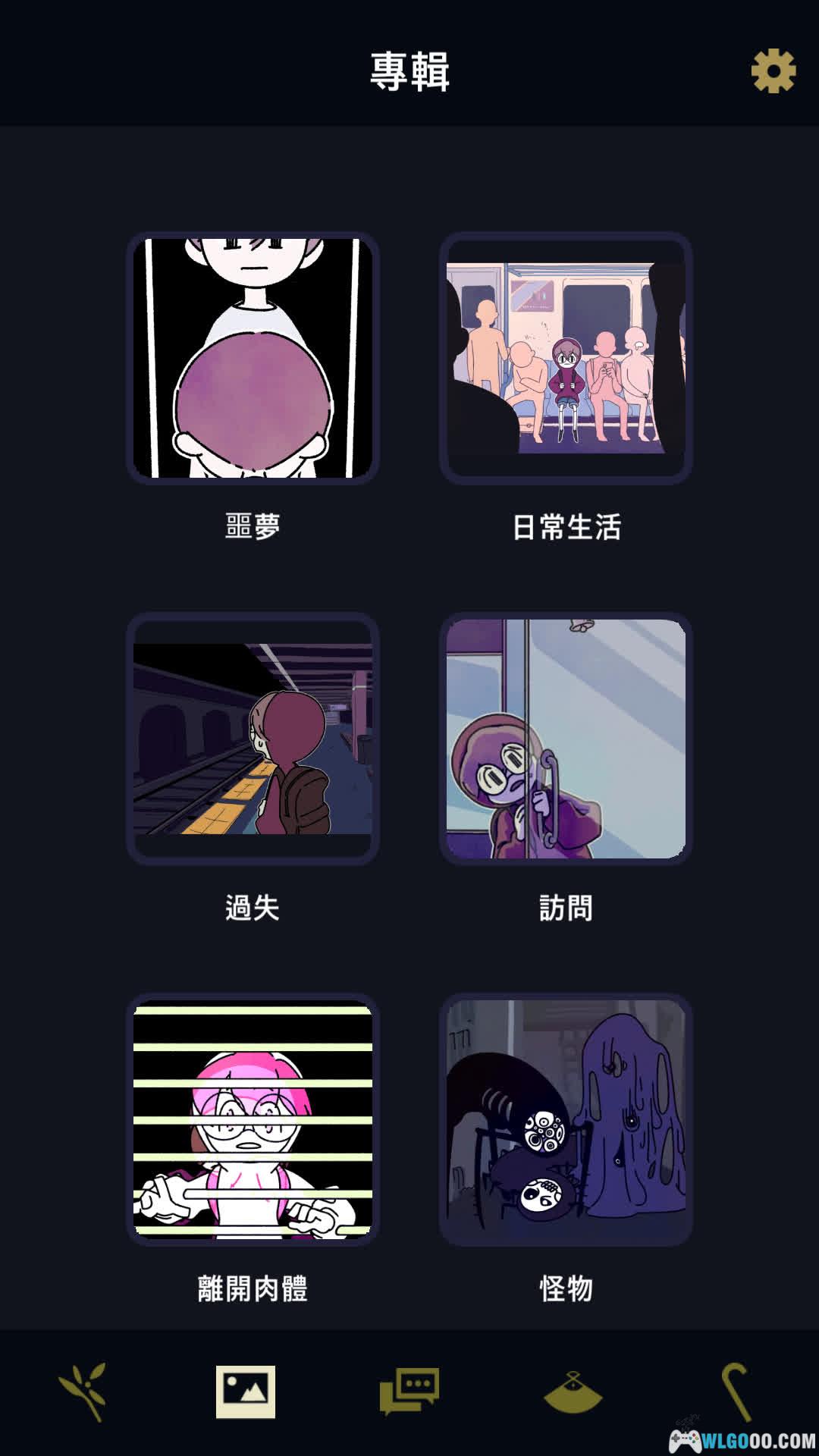Open the 日常生活 album

pyautogui.click(x=566, y=359)
